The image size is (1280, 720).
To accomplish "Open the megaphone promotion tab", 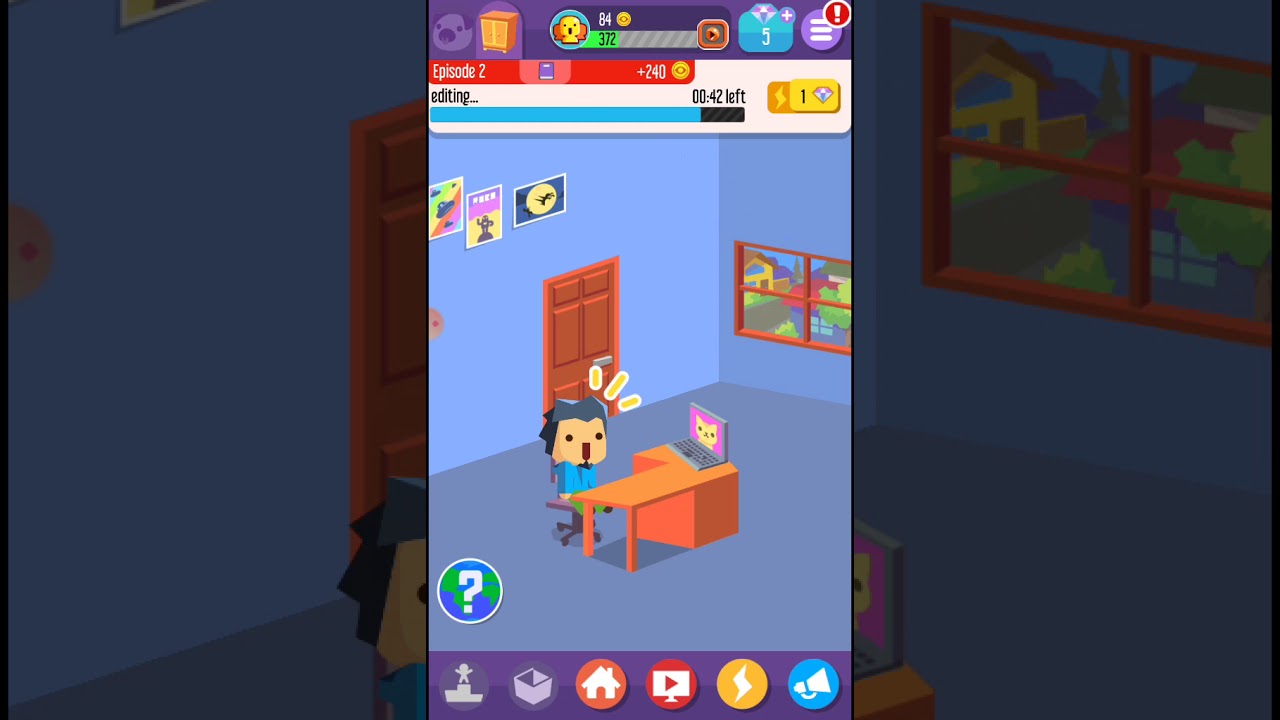I will coord(813,685).
